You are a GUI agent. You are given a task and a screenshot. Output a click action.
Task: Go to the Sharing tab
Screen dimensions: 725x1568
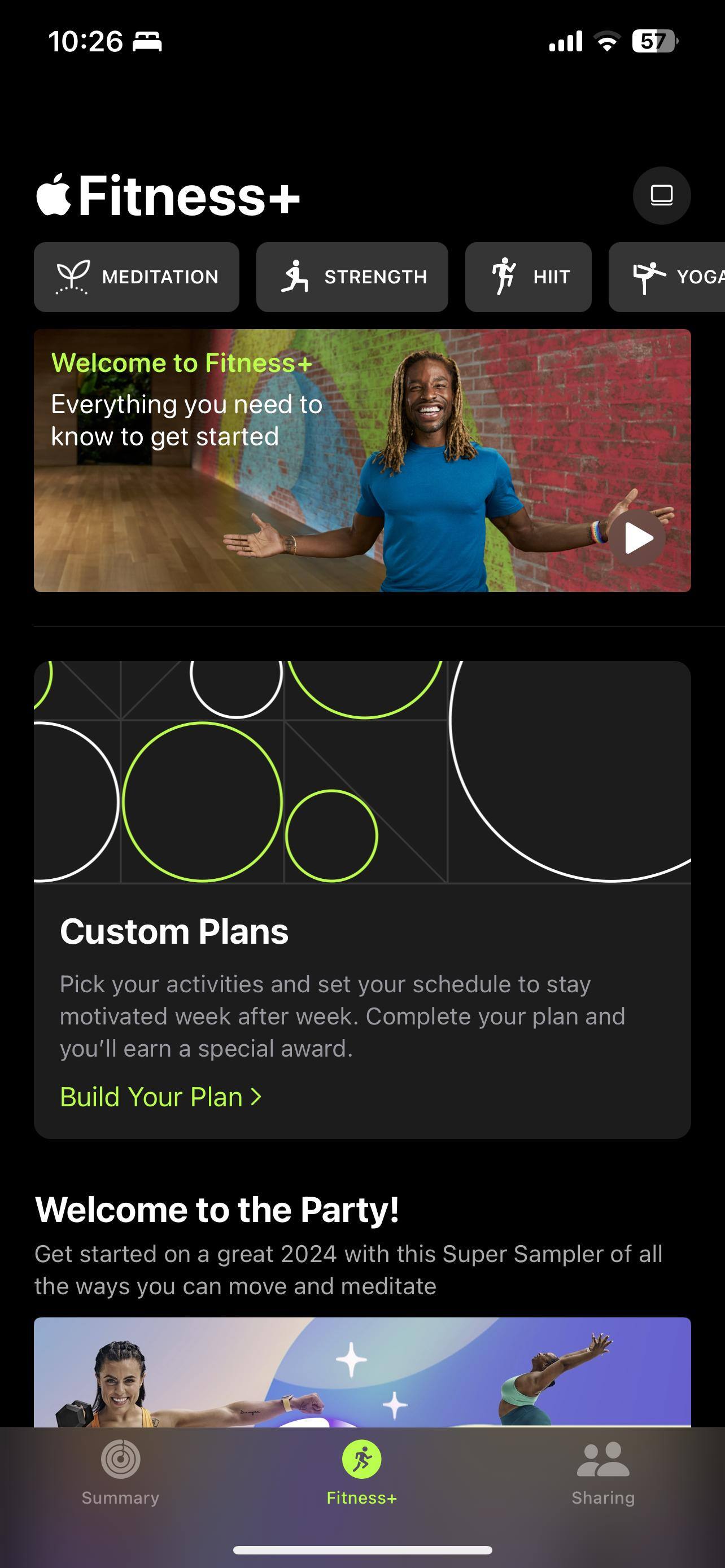(602, 1472)
